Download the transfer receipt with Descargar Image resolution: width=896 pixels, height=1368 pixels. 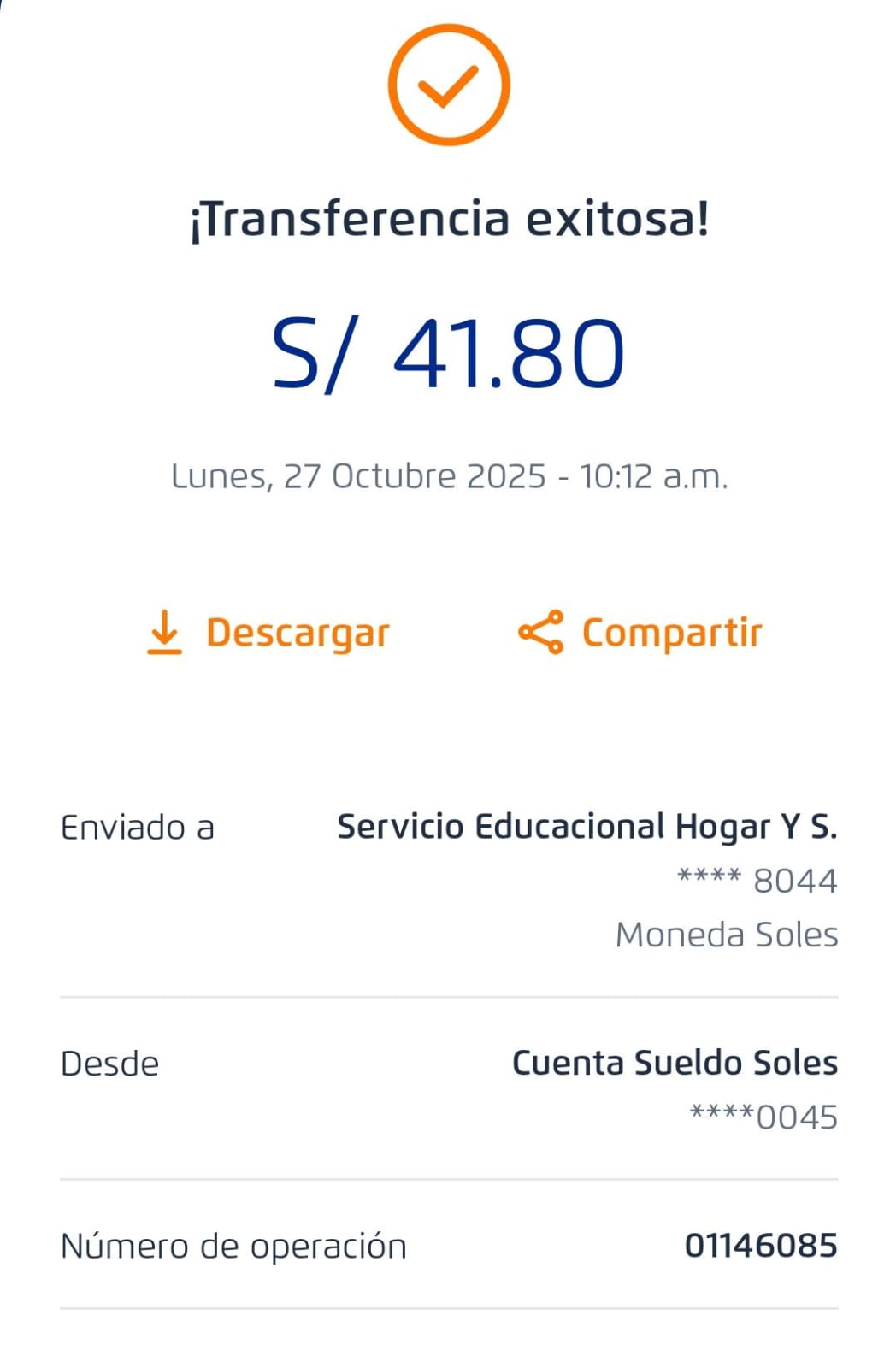click(268, 633)
